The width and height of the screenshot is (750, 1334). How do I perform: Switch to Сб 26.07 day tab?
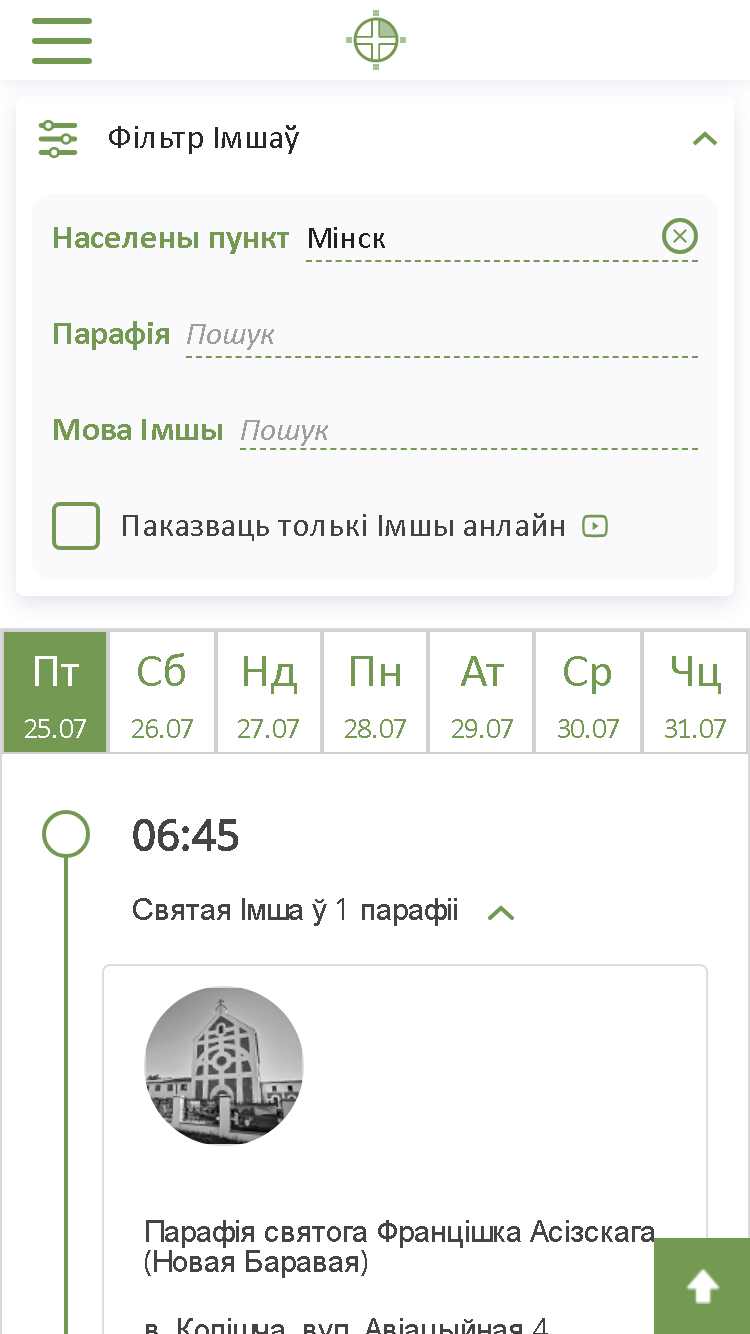[162, 692]
